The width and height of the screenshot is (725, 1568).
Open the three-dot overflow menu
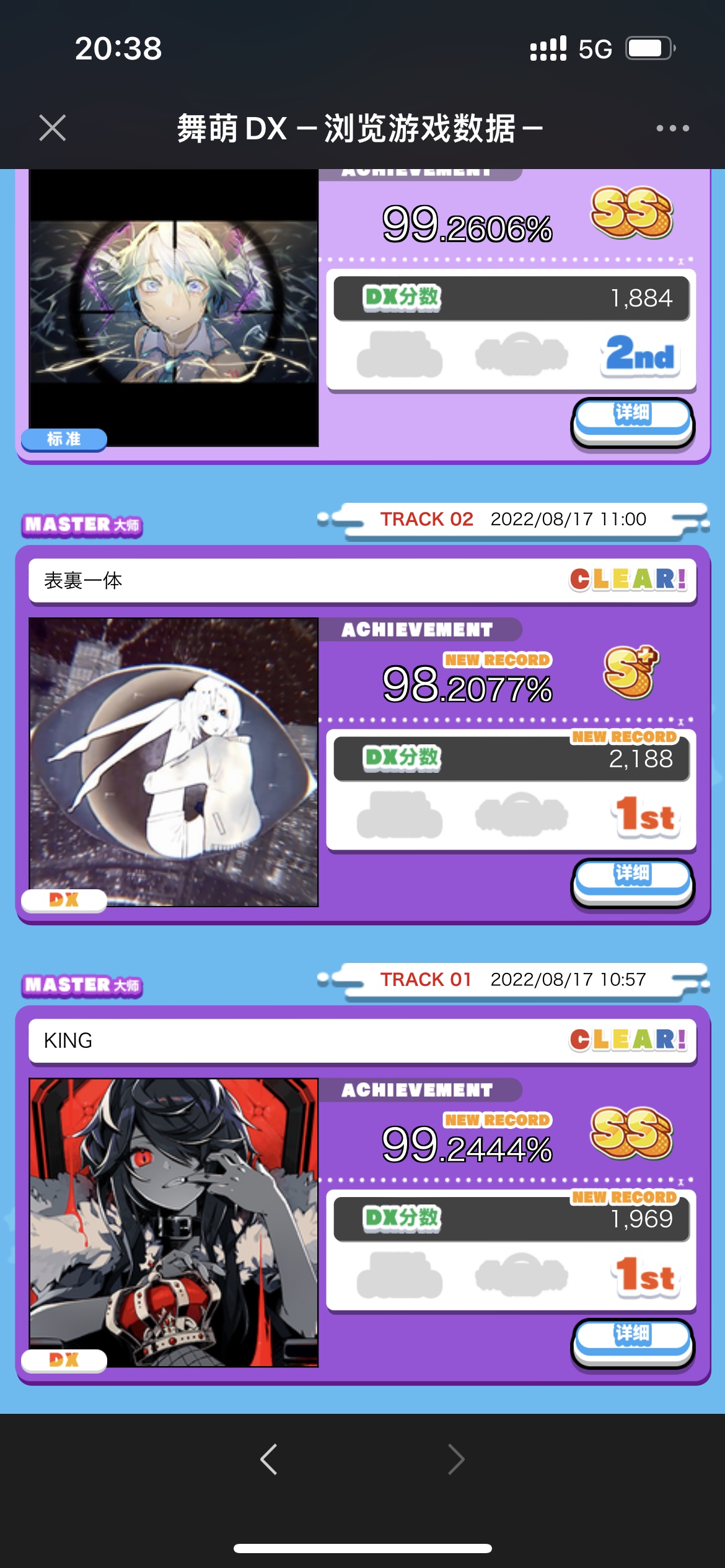click(x=672, y=128)
